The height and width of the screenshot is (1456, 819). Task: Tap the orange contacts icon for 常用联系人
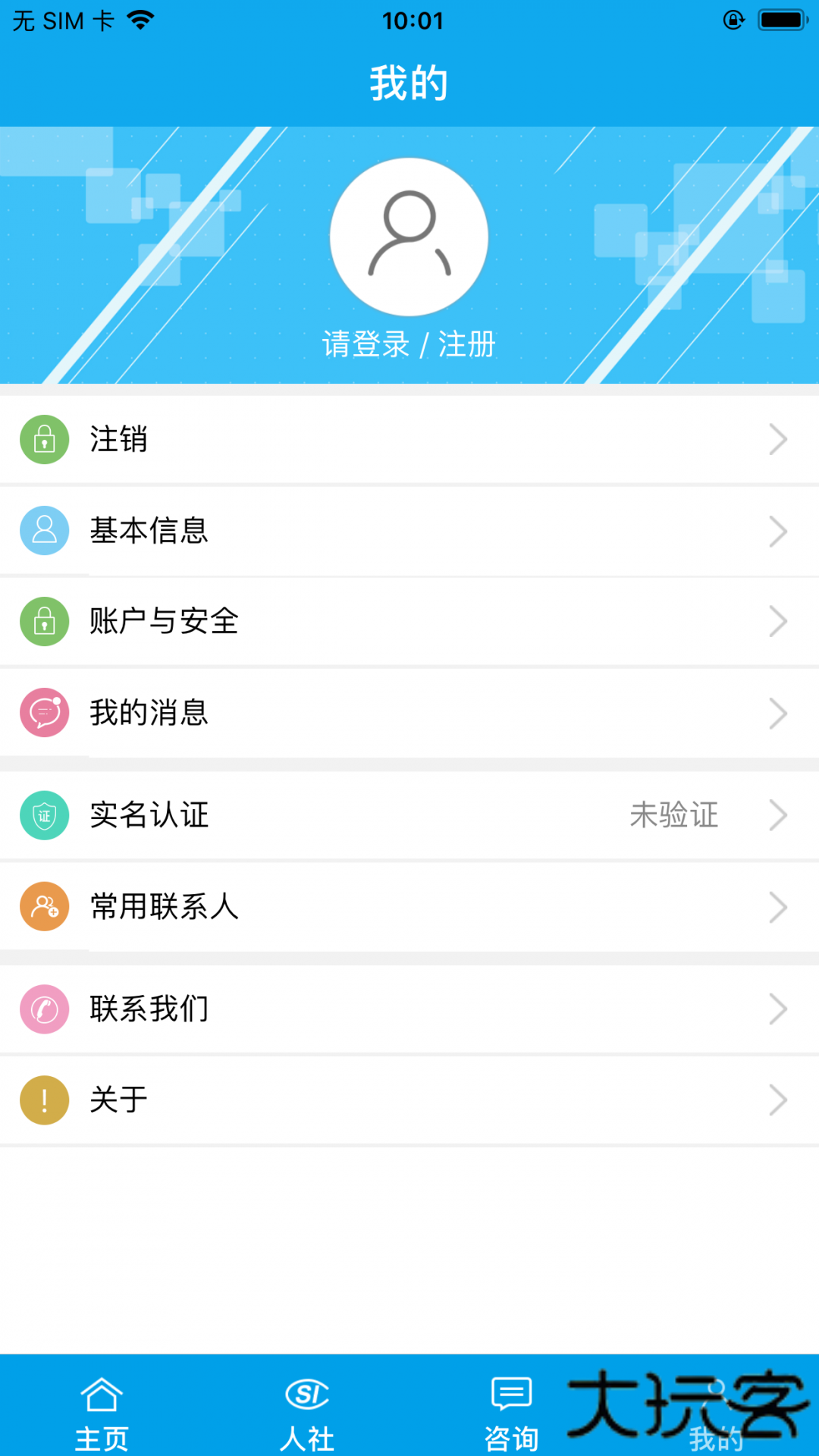pos(44,906)
